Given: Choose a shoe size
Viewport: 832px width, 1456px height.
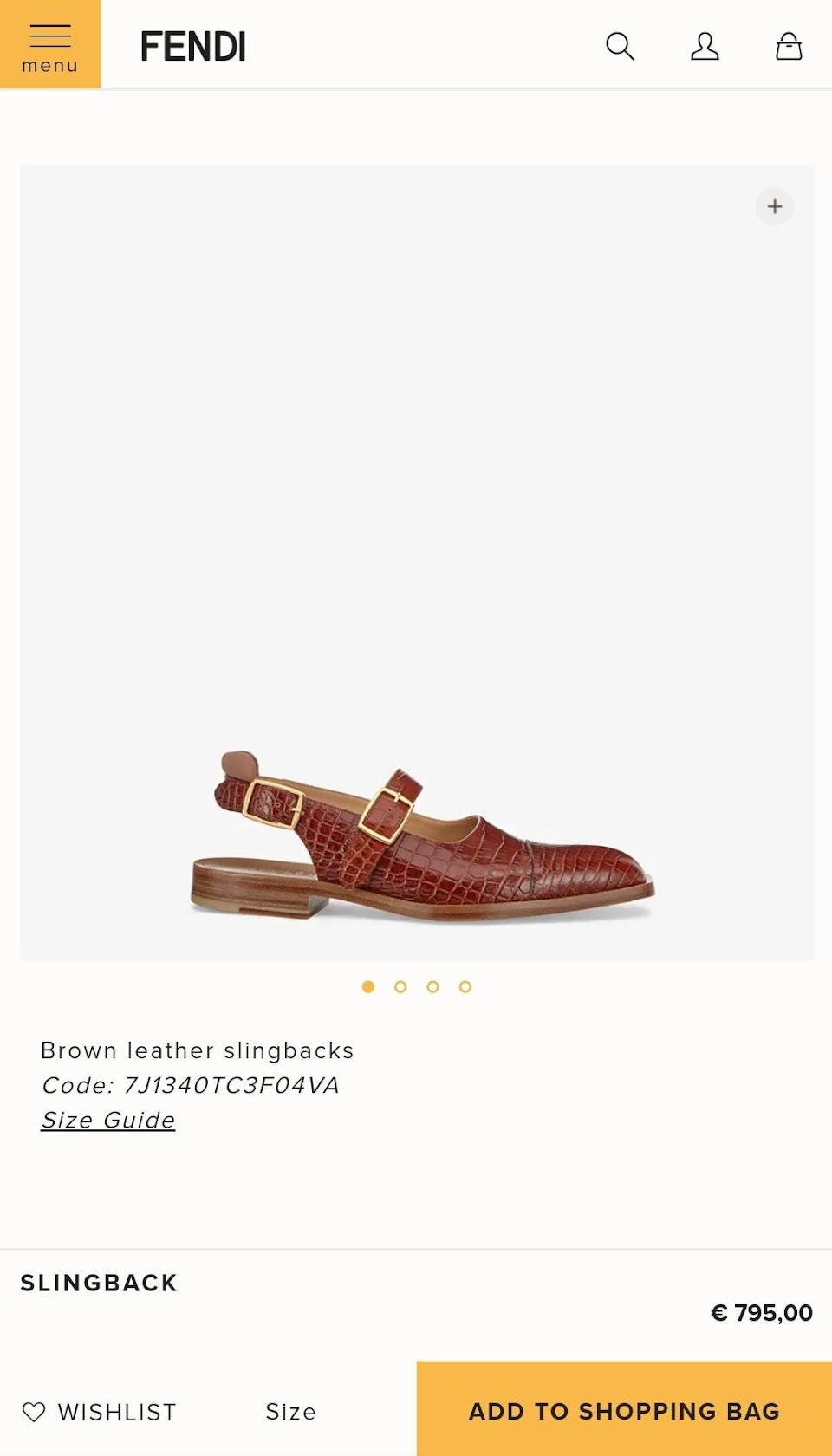Looking at the screenshot, I should (x=290, y=1412).
